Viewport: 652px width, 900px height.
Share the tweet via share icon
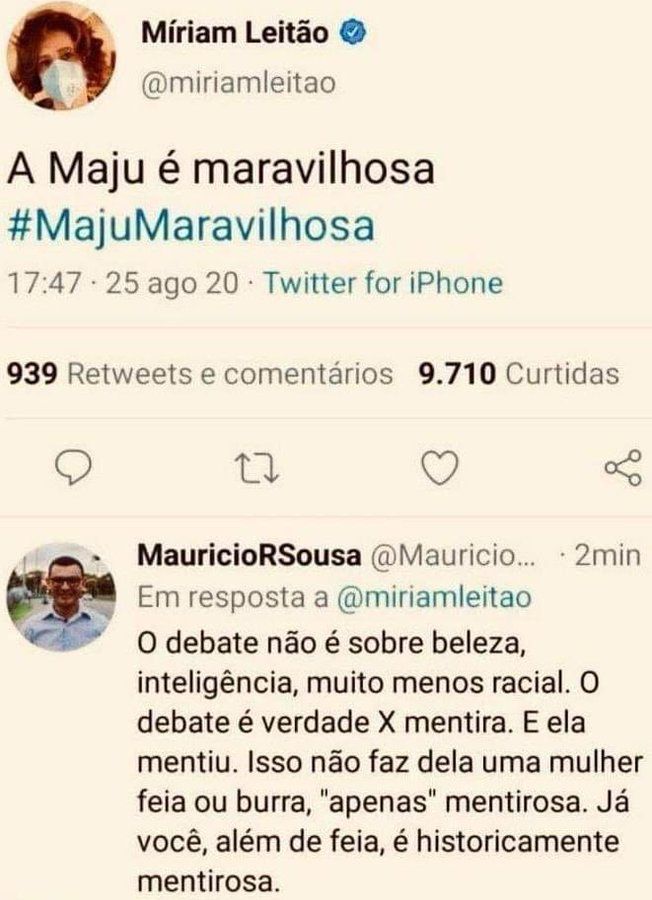click(622, 467)
